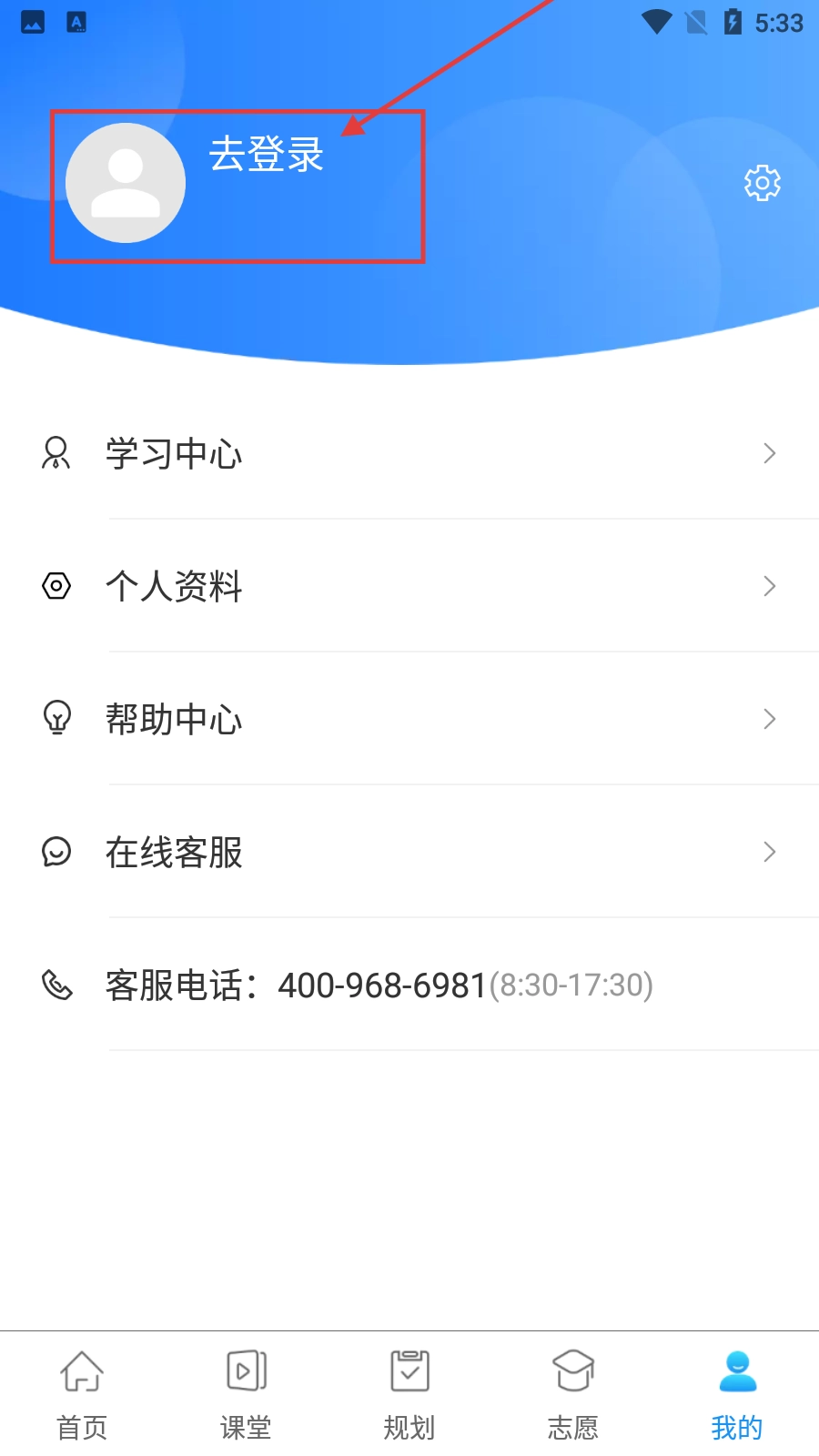Tap 去登录 to log in

[x=266, y=155]
